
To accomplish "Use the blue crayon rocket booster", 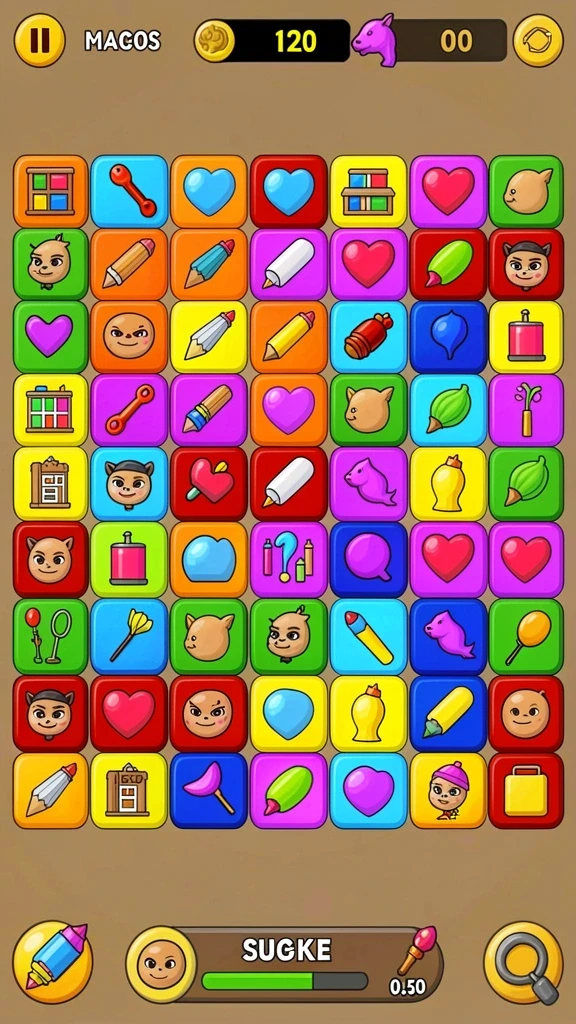I will 53,961.
